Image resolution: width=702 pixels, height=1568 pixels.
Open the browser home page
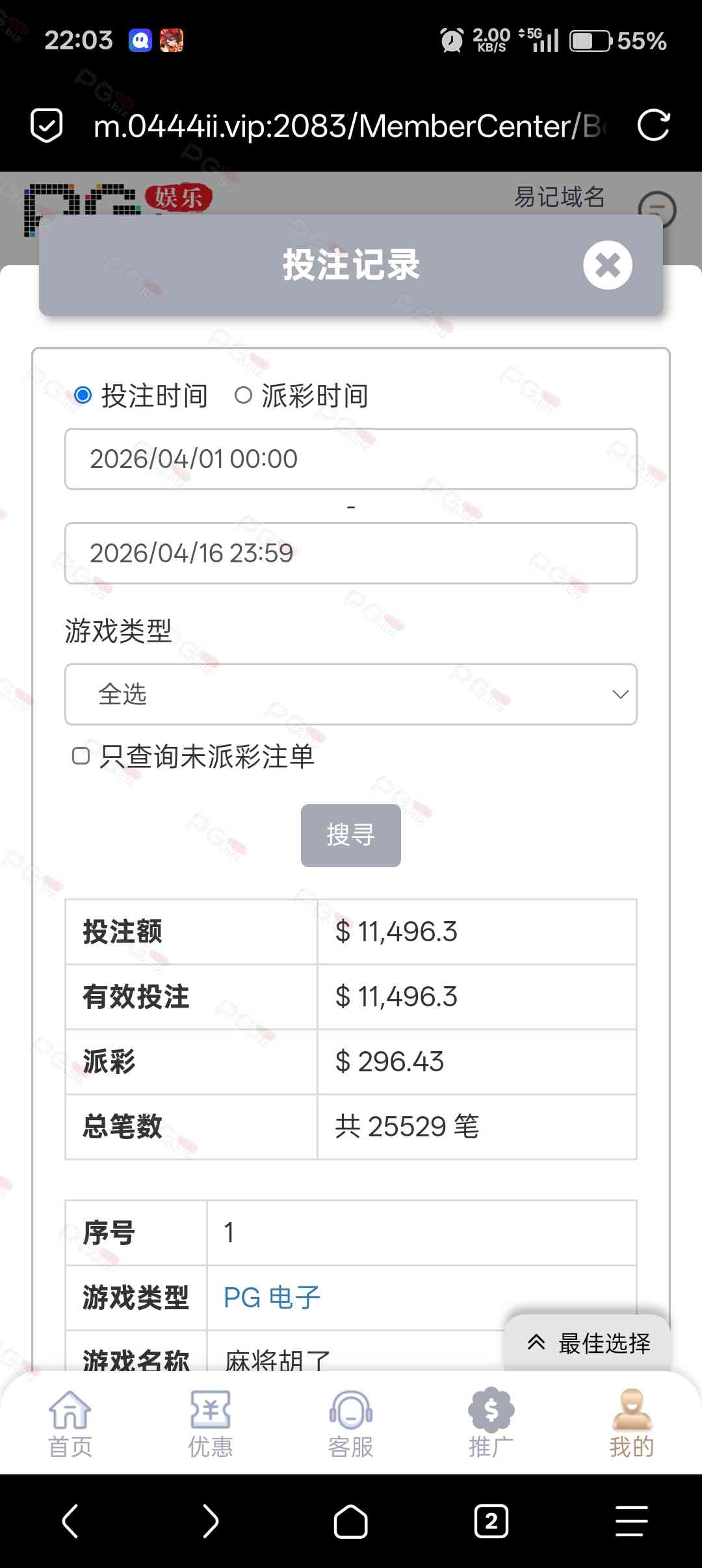[350, 1521]
